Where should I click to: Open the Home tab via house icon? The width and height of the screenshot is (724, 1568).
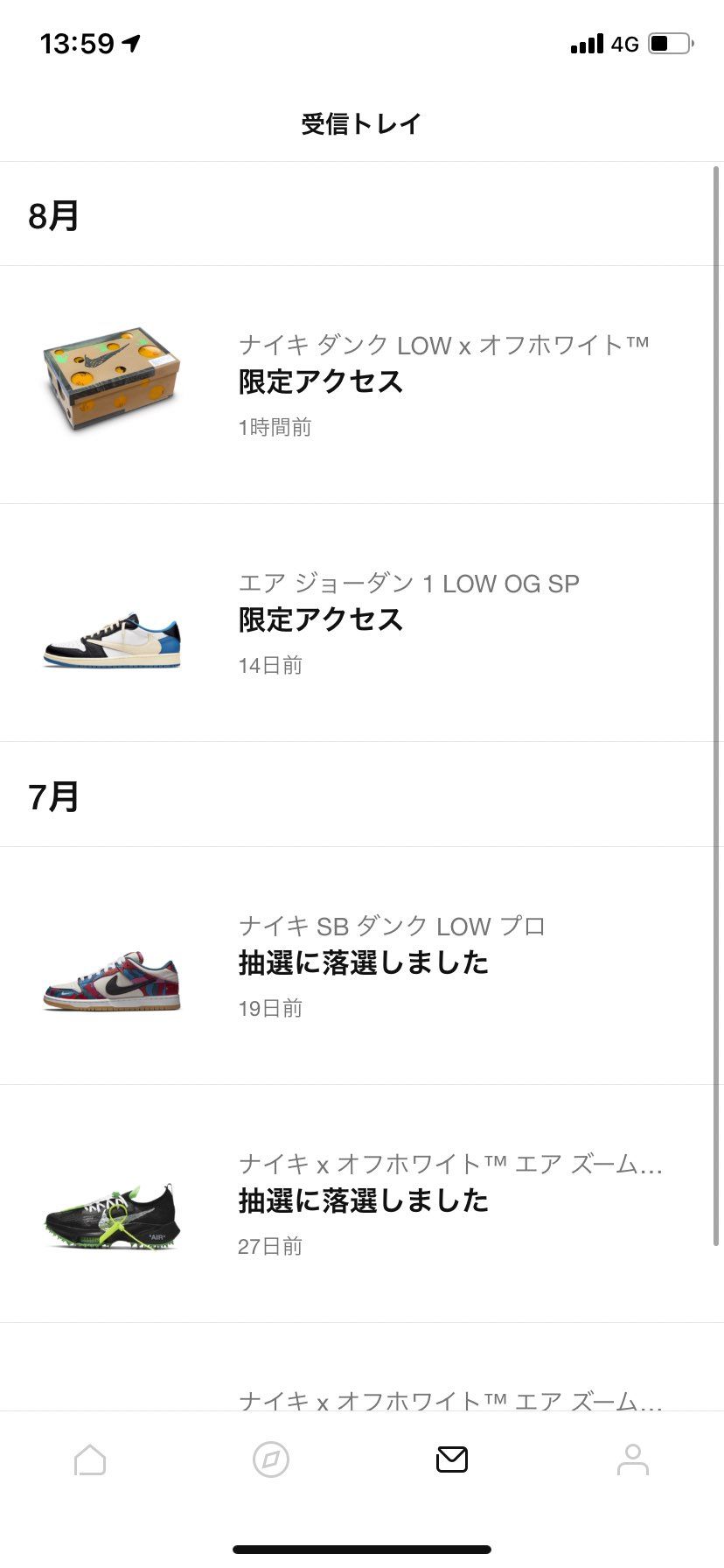click(x=90, y=1459)
